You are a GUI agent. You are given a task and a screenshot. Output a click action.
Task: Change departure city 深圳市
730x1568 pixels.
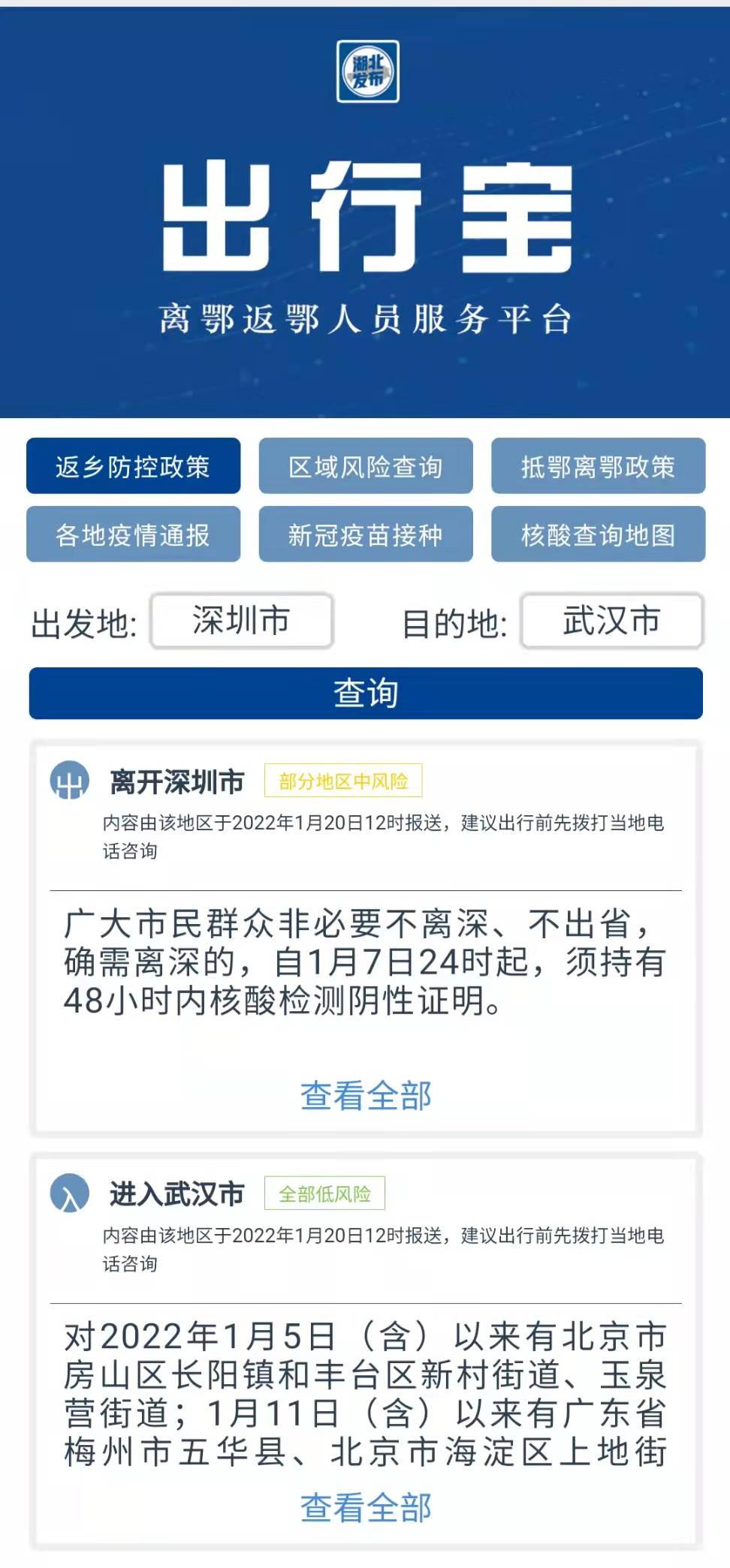click(x=242, y=621)
